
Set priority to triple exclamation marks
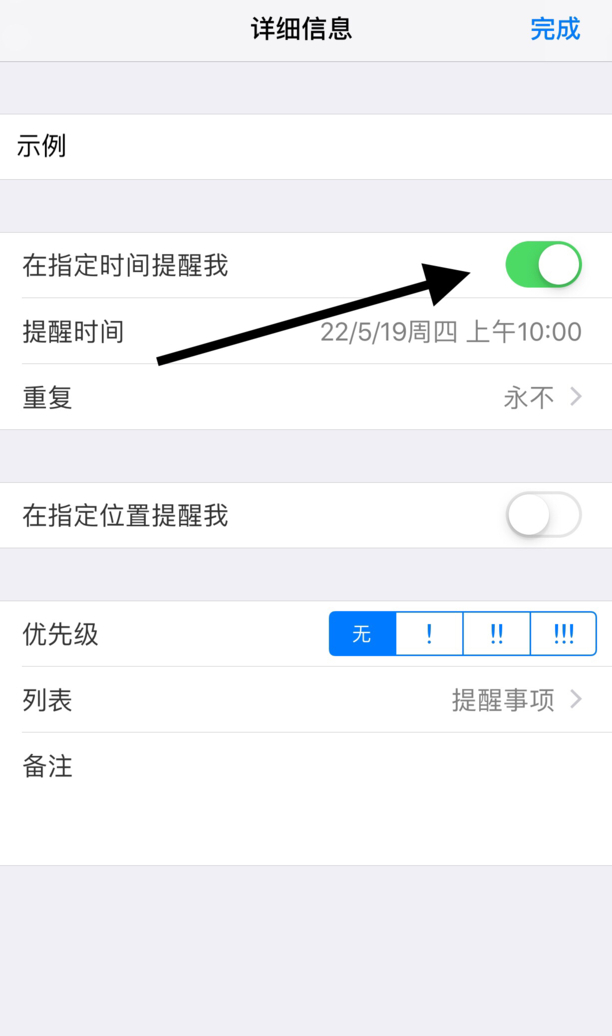click(564, 634)
